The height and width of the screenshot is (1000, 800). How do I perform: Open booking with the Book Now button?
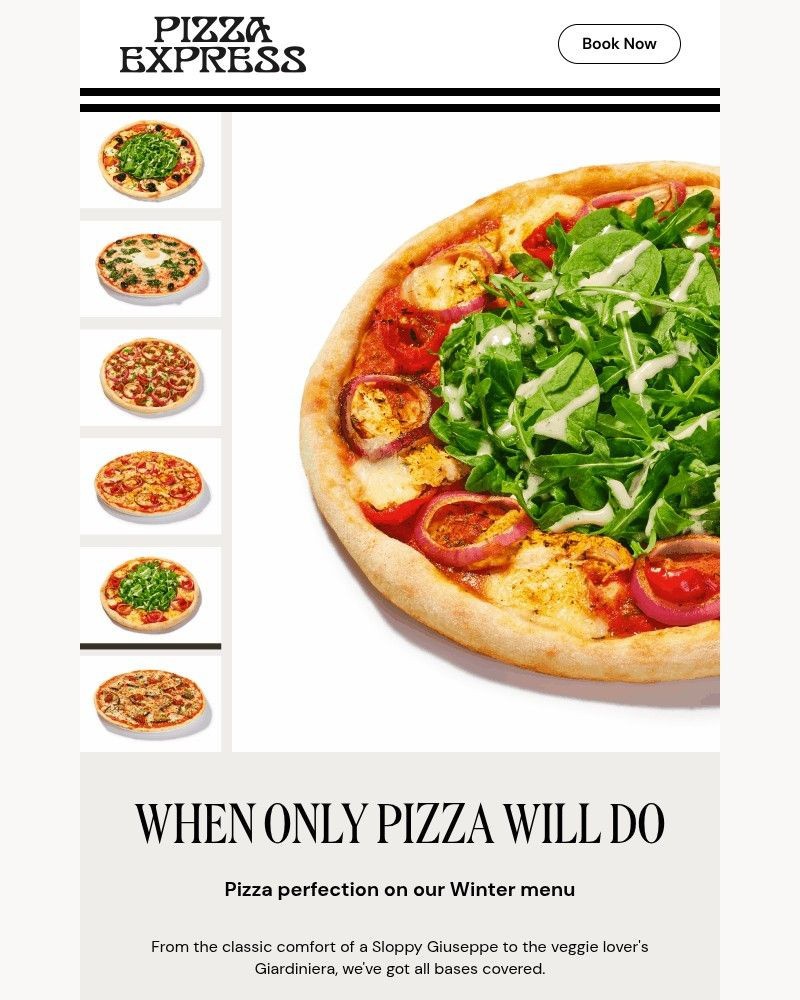pos(619,44)
